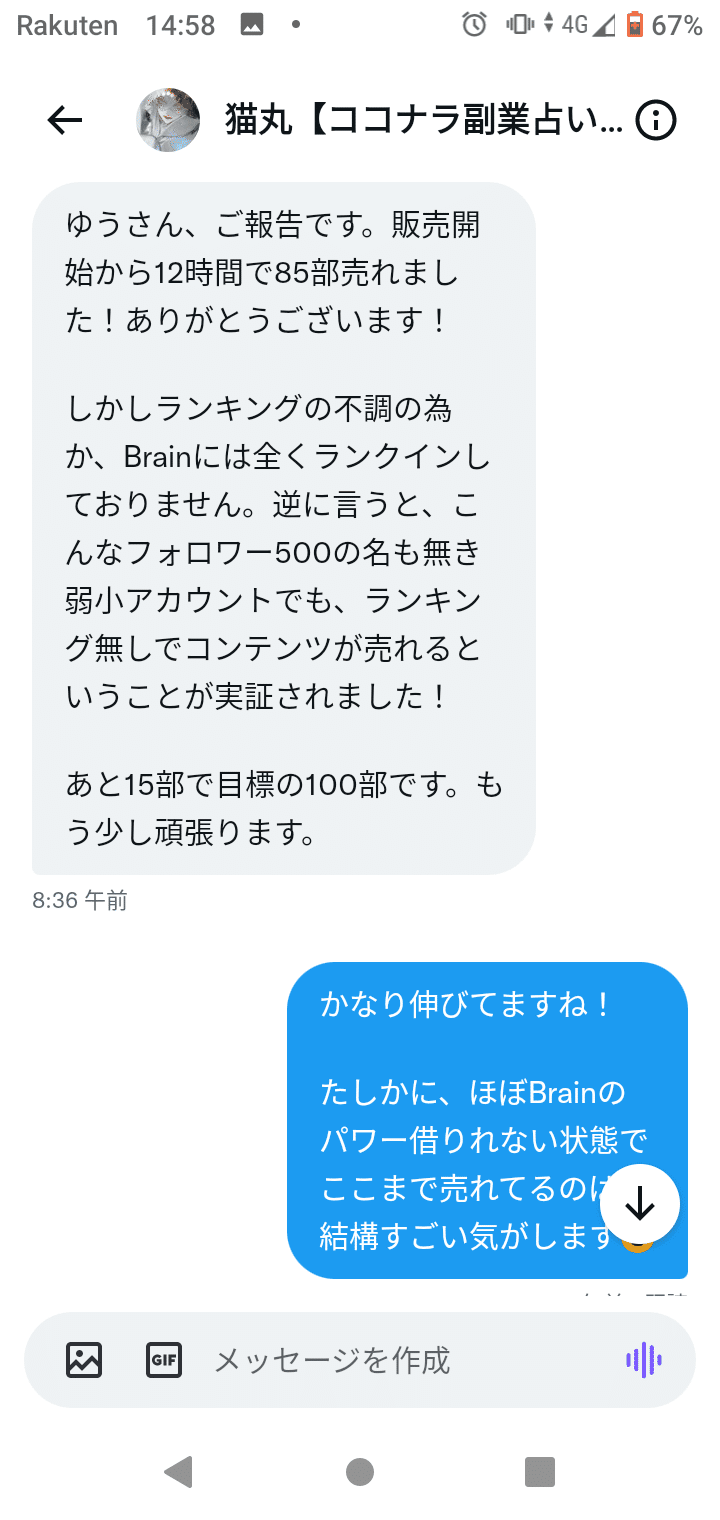Viewport: 720px width, 1520px height.
Task: Go back to the message list
Action: [65, 121]
